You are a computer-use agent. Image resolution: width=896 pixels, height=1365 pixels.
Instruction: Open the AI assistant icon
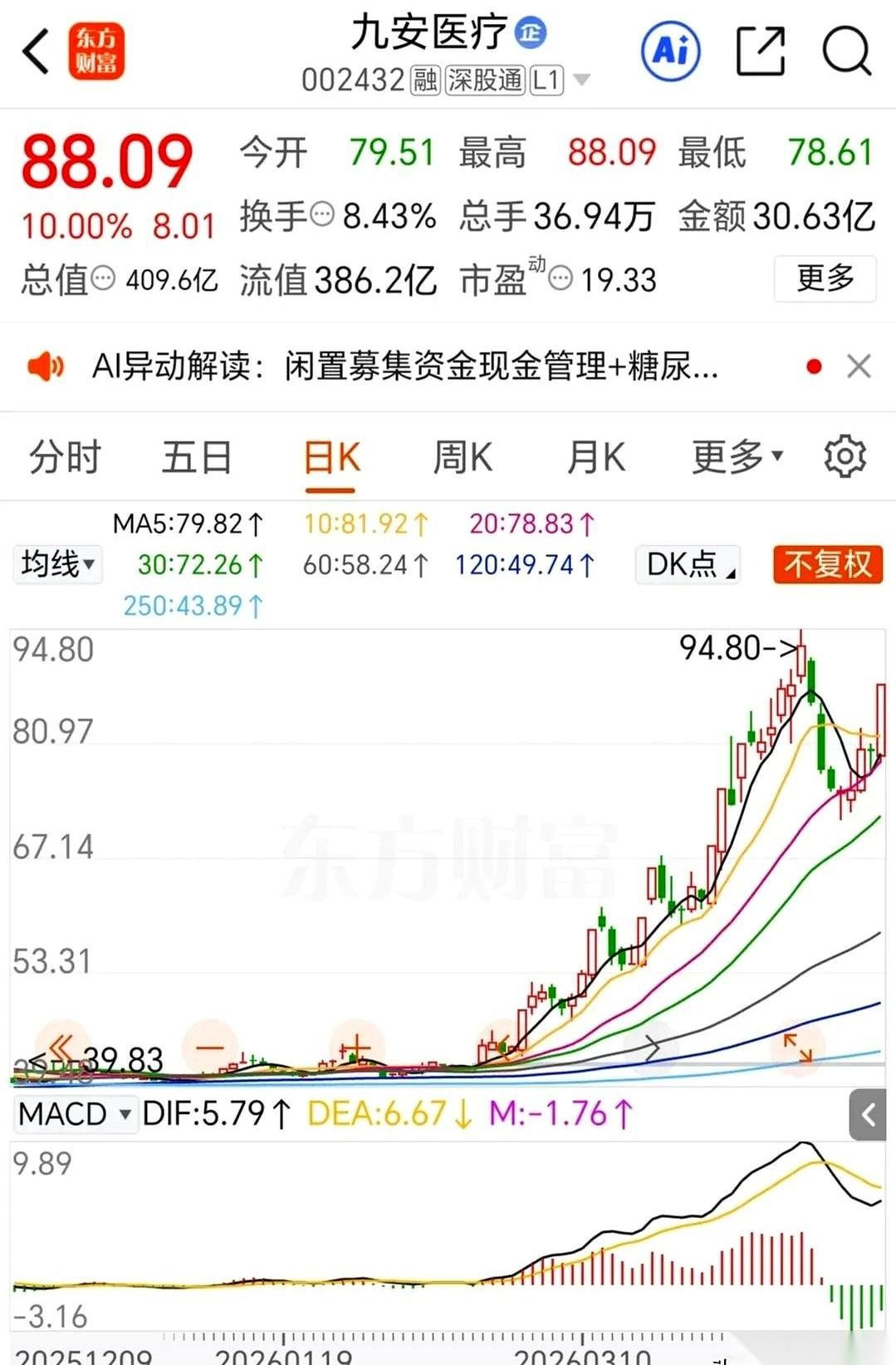coord(669,52)
